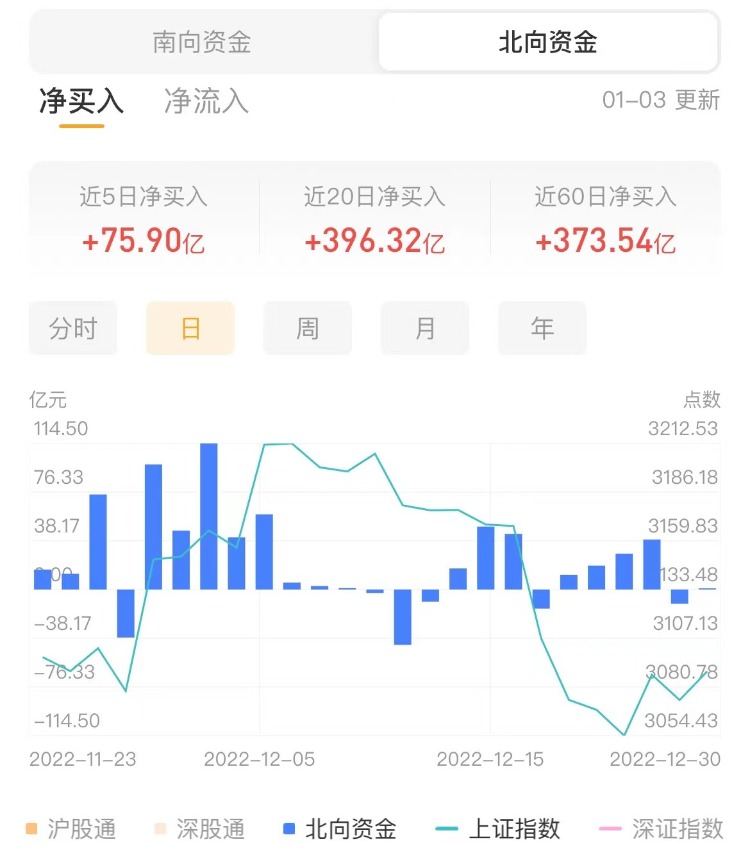Switch the chart to 年 yearly

click(542, 328)
